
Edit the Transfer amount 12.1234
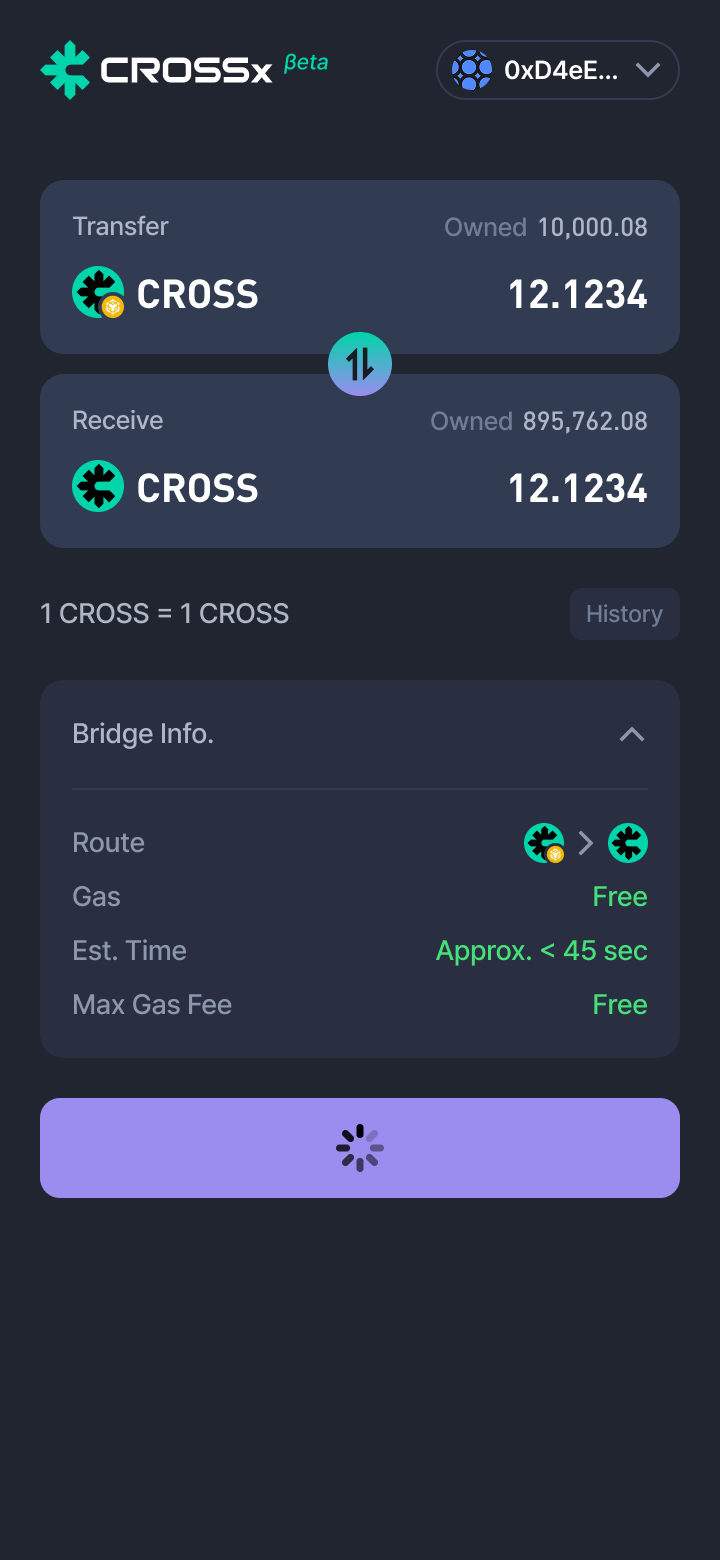click(577, 295)
